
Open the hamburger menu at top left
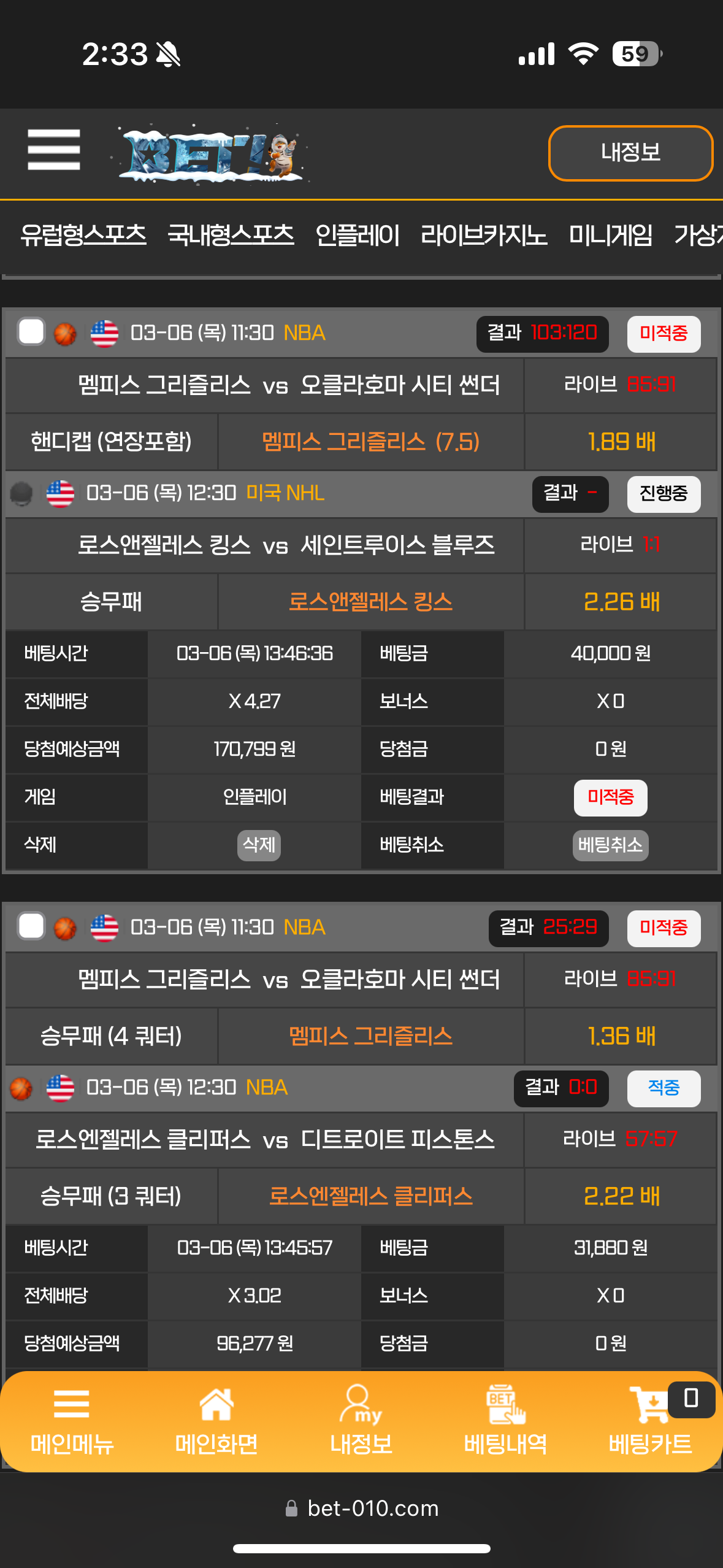click(x=54, y=150)
